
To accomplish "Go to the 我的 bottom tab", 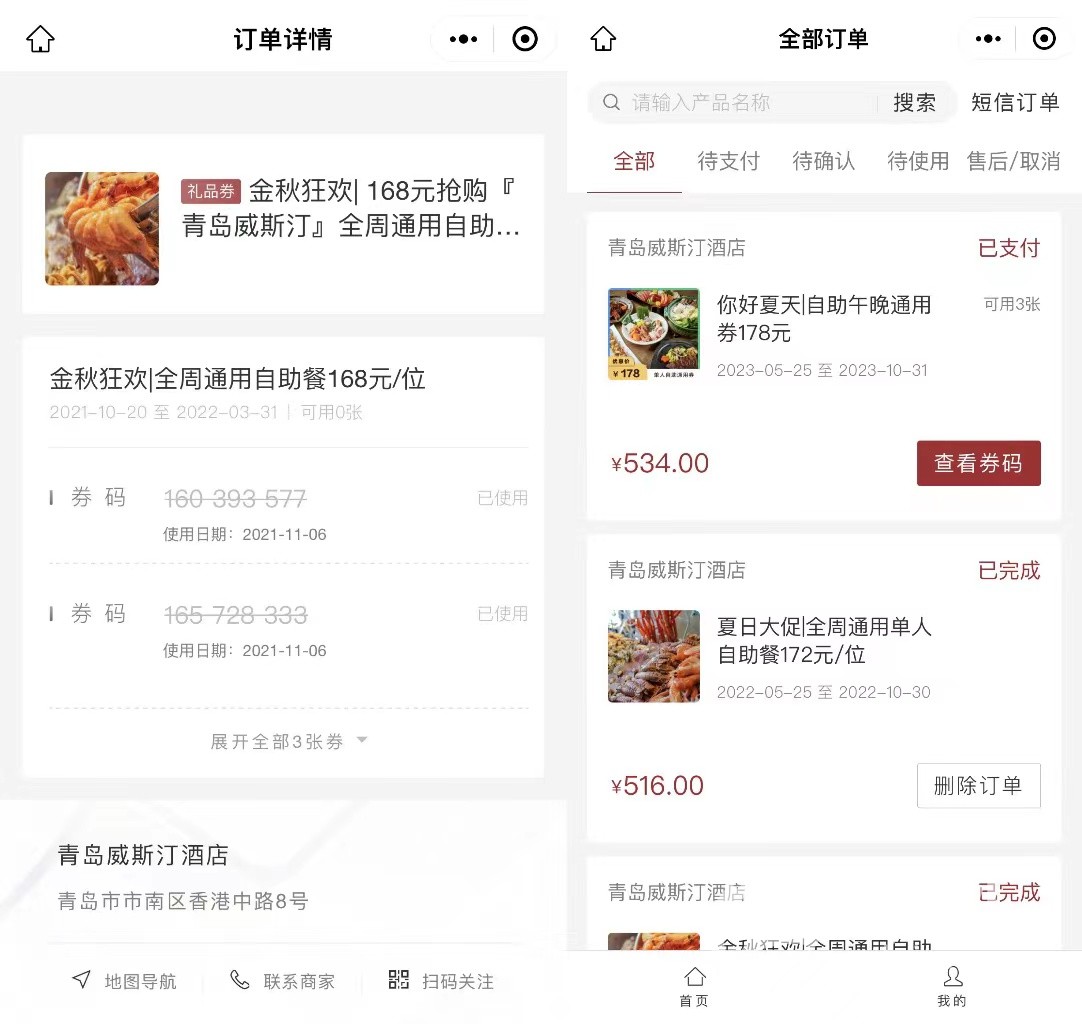I will [952, 986].
